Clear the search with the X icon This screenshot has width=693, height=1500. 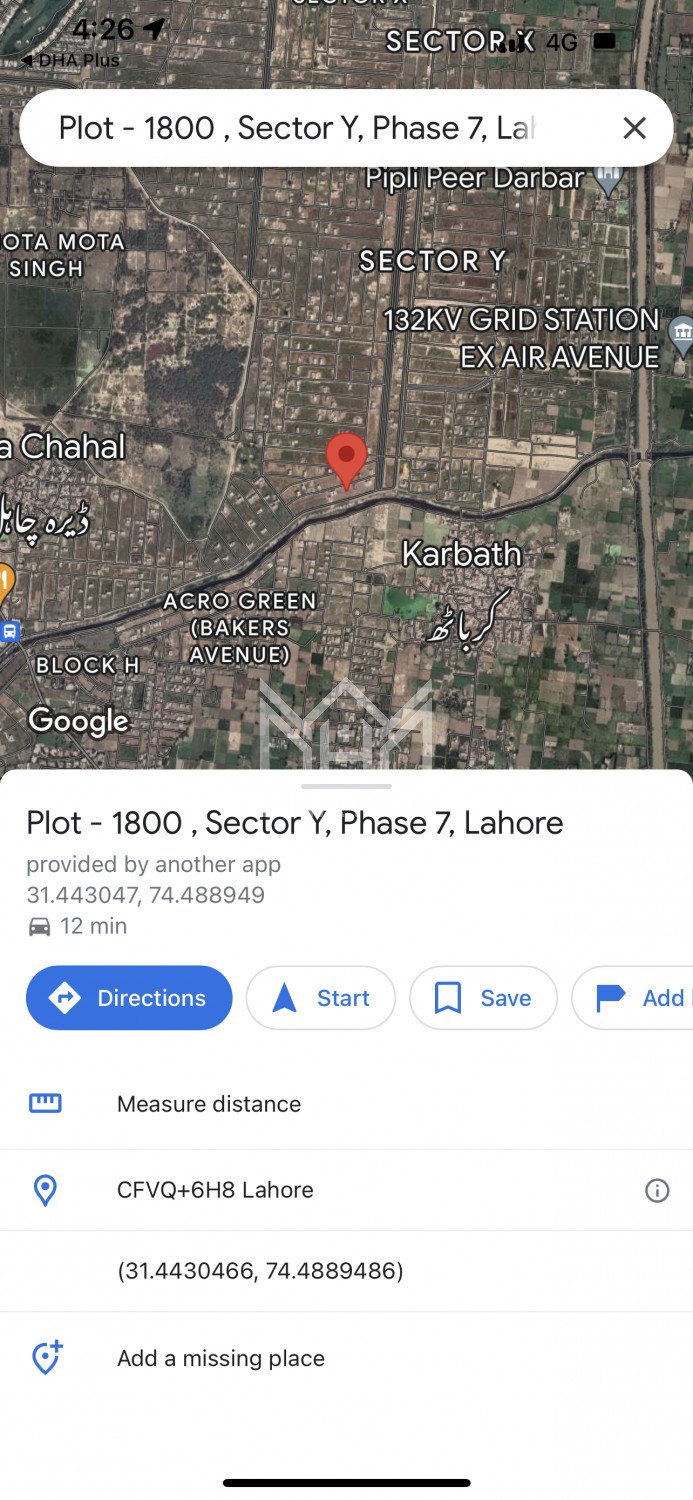coord(634,128)
